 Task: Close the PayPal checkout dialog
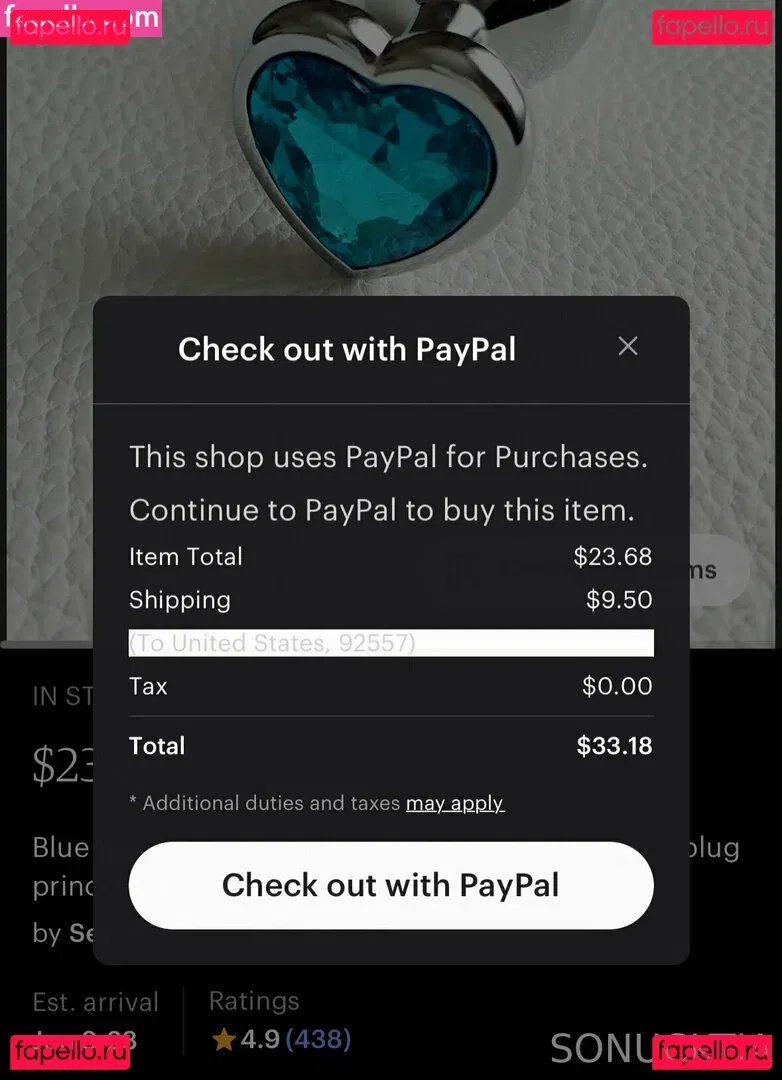pyautogui.click(x=627, y=346)
